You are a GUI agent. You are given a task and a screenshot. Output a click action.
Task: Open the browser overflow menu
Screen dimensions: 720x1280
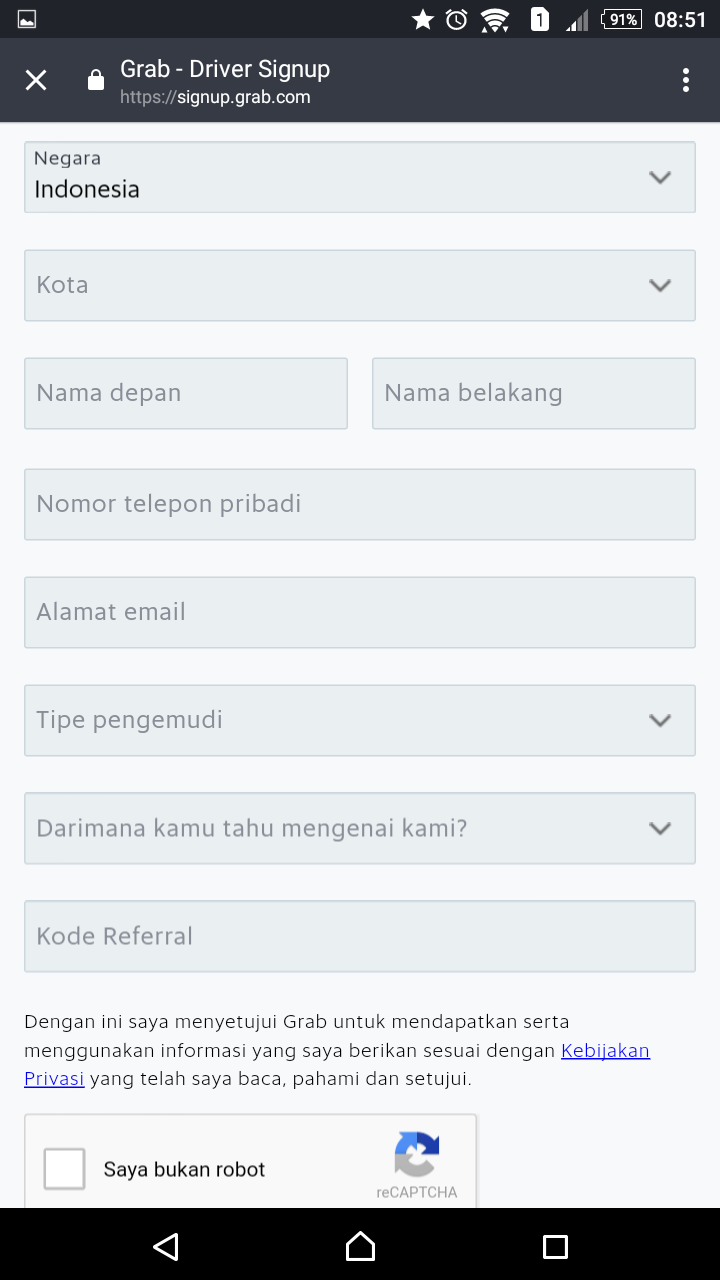click(685, 81)
